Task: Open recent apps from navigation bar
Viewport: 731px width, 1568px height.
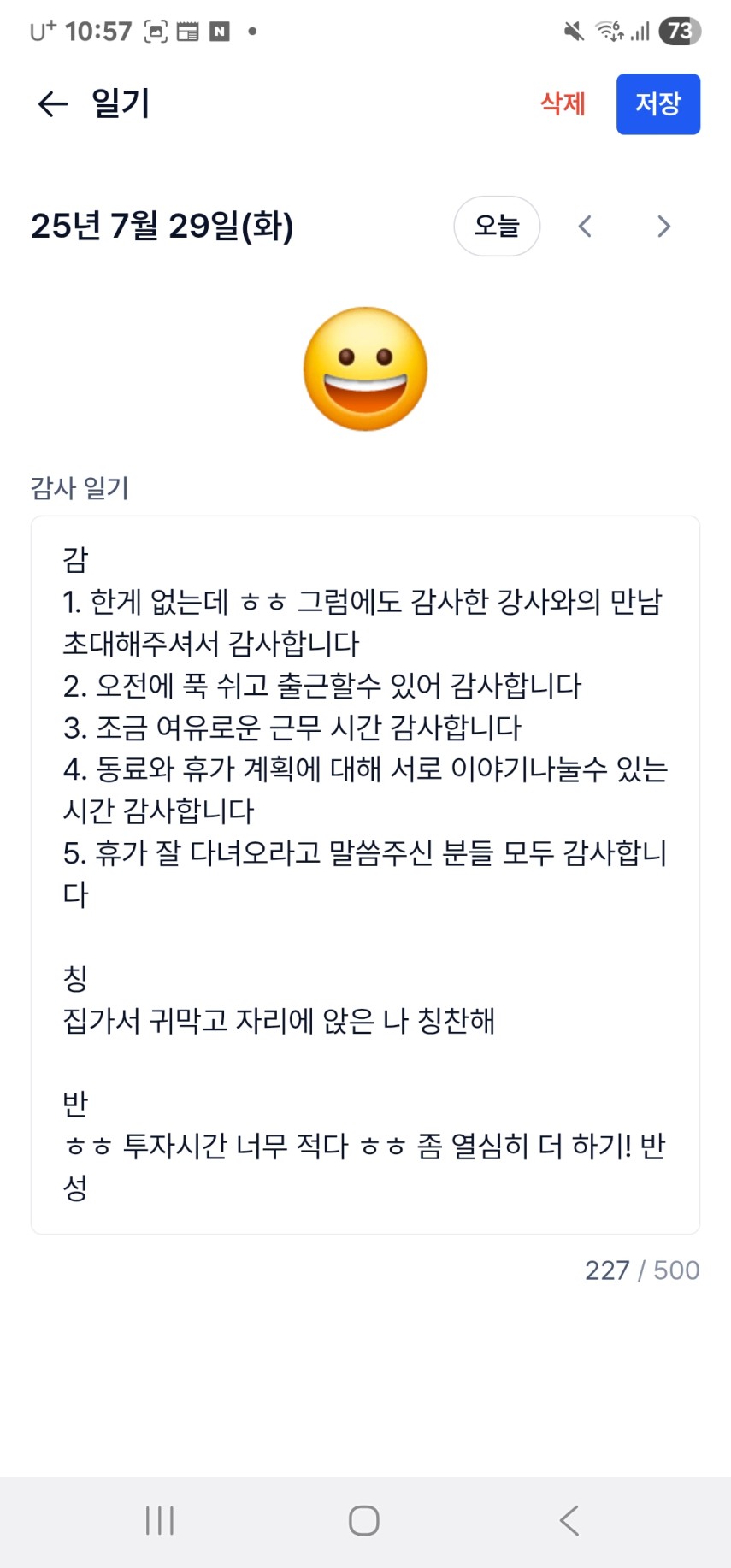Action: coord(160,1520)
